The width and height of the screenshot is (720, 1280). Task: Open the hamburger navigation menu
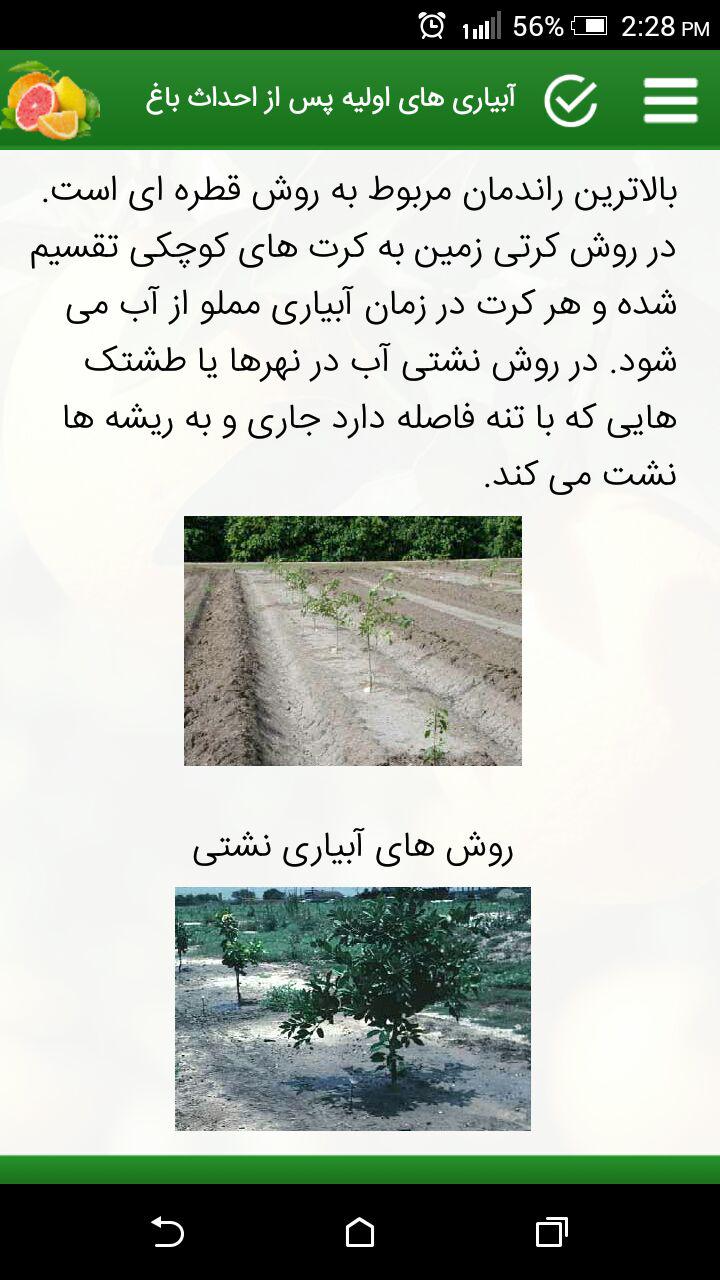click(670, 99)
